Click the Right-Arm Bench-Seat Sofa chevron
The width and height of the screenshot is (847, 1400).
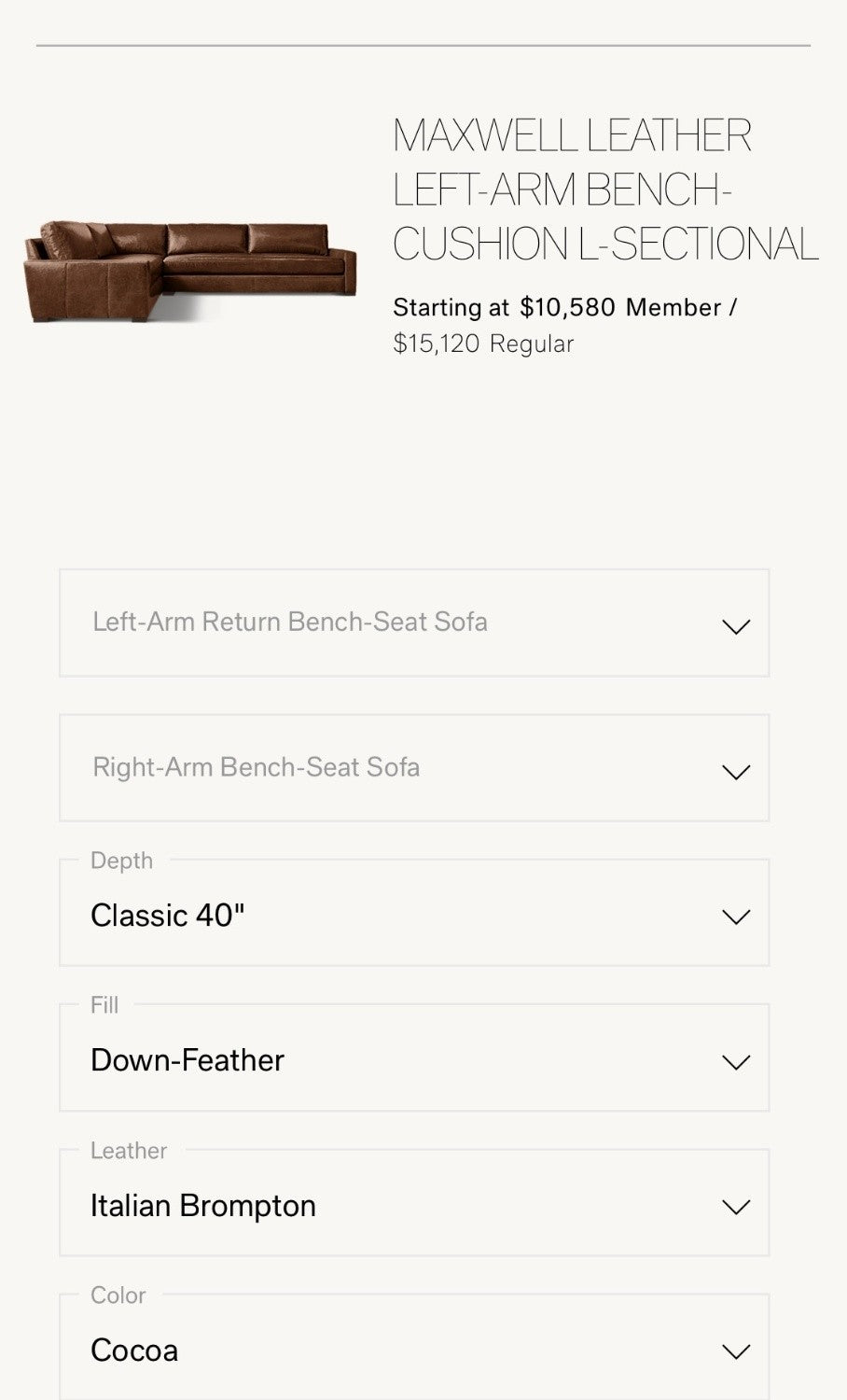[x=736, y=770]
